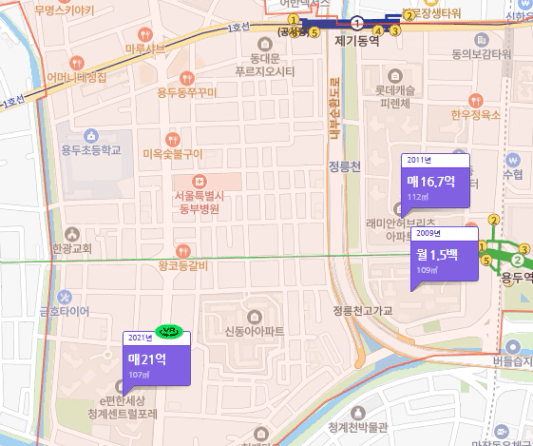The height and width of the screenshot is (446, 533).
Task: Tap the green VR badge on the 21억 listing
Action: click(x=169, y=331)
